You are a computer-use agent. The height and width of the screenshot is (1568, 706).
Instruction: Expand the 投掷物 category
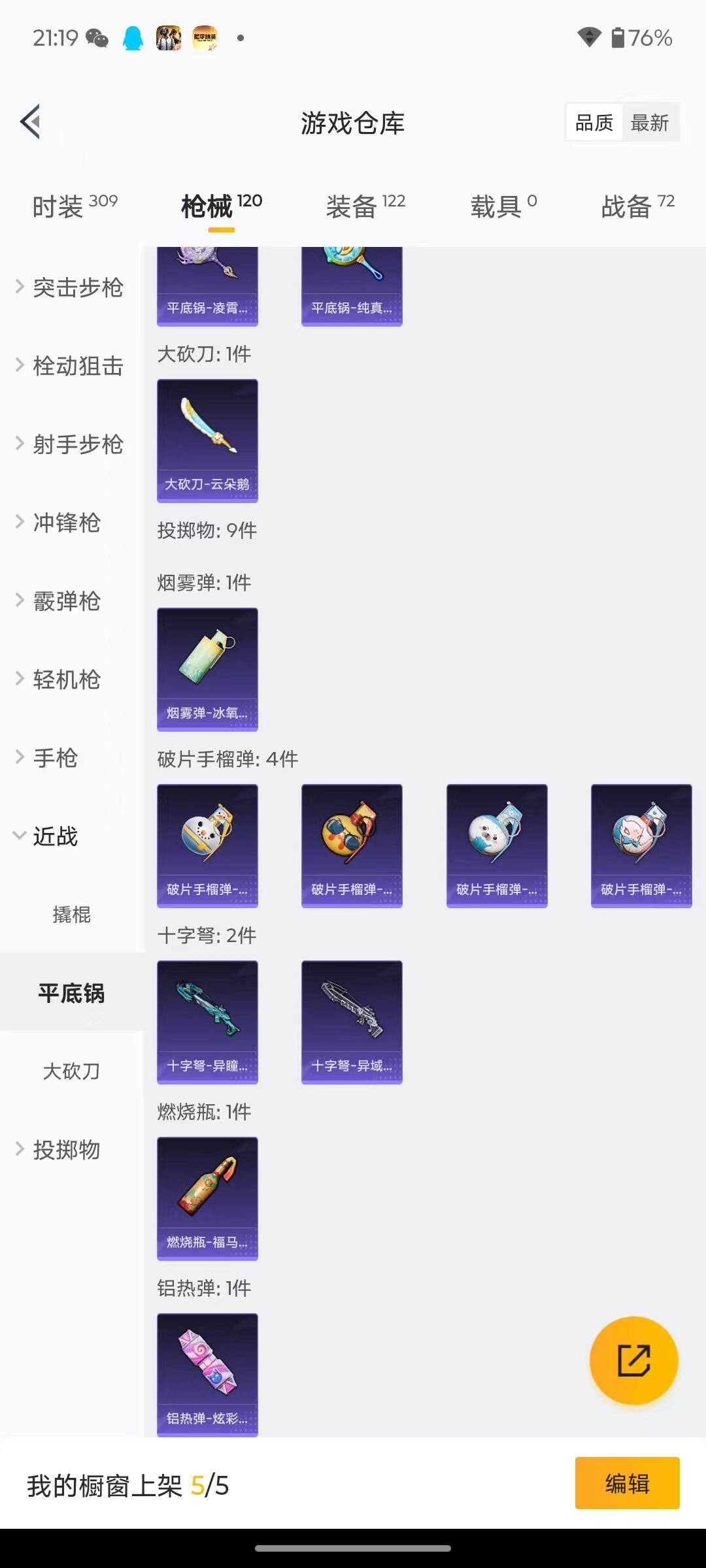click(x=59, y=1150)
